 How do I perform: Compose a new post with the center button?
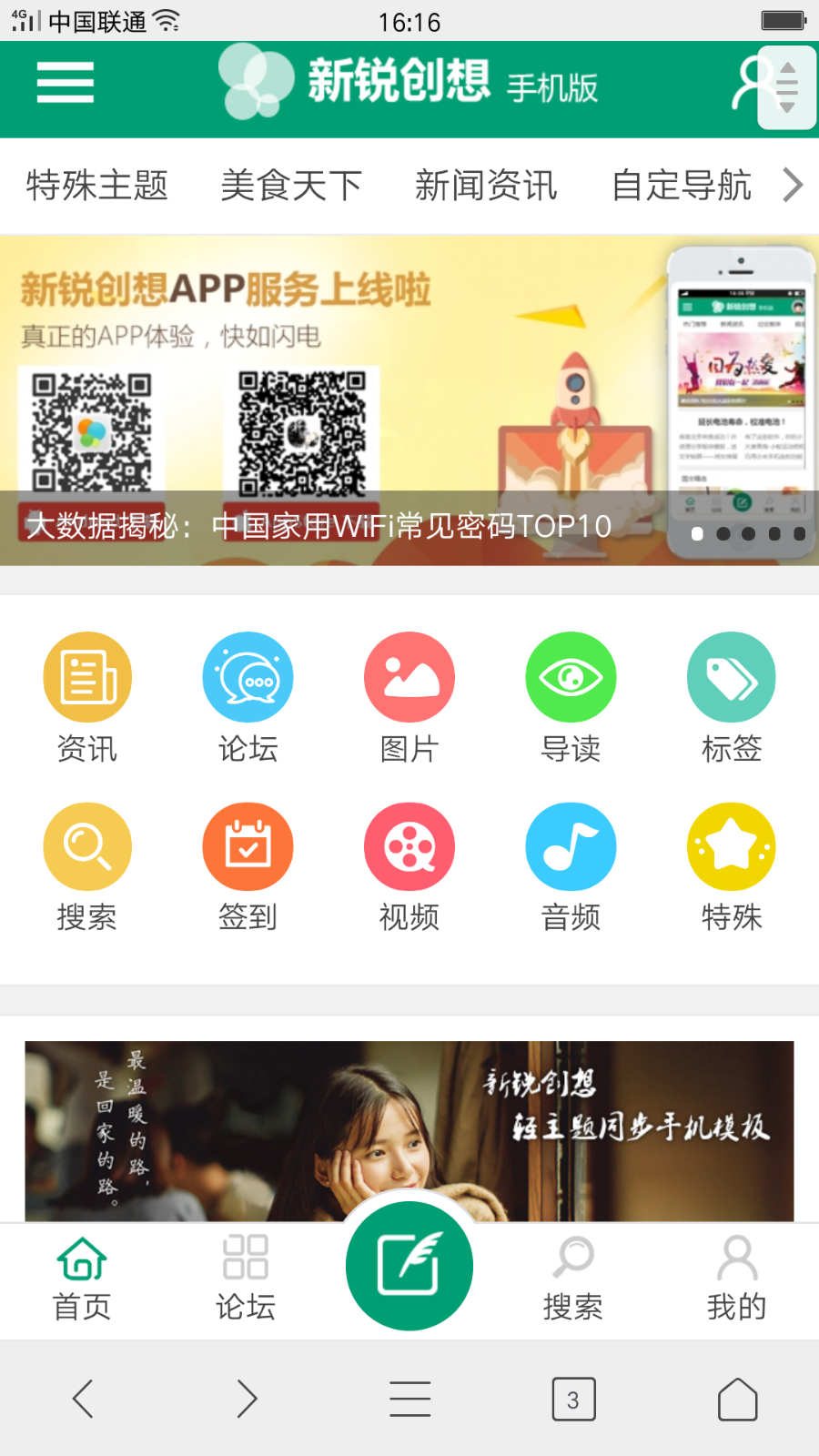[409, 1265]
